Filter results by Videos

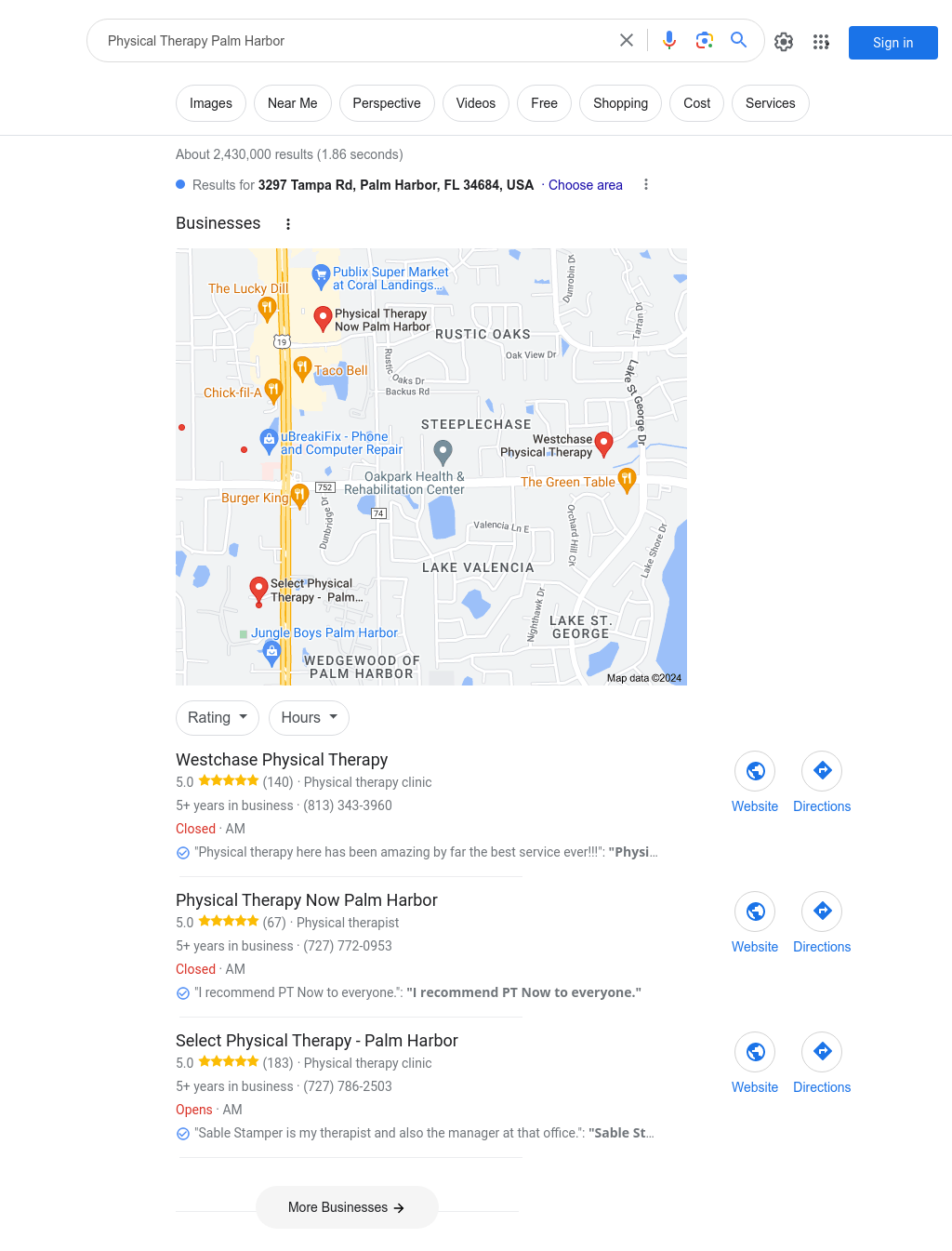click(475, 103)
